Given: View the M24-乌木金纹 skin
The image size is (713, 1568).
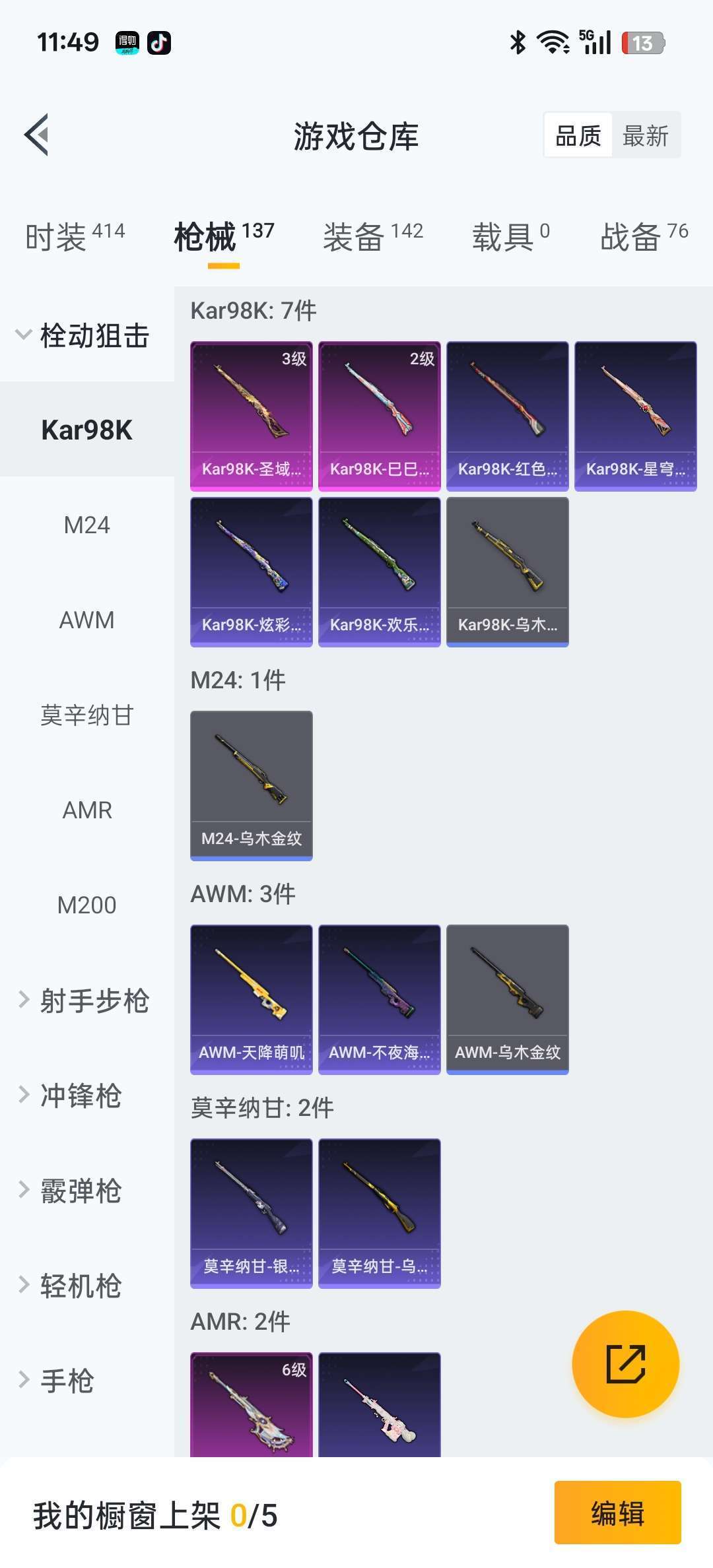Looking at the screenshot, I should pos(252,786).
